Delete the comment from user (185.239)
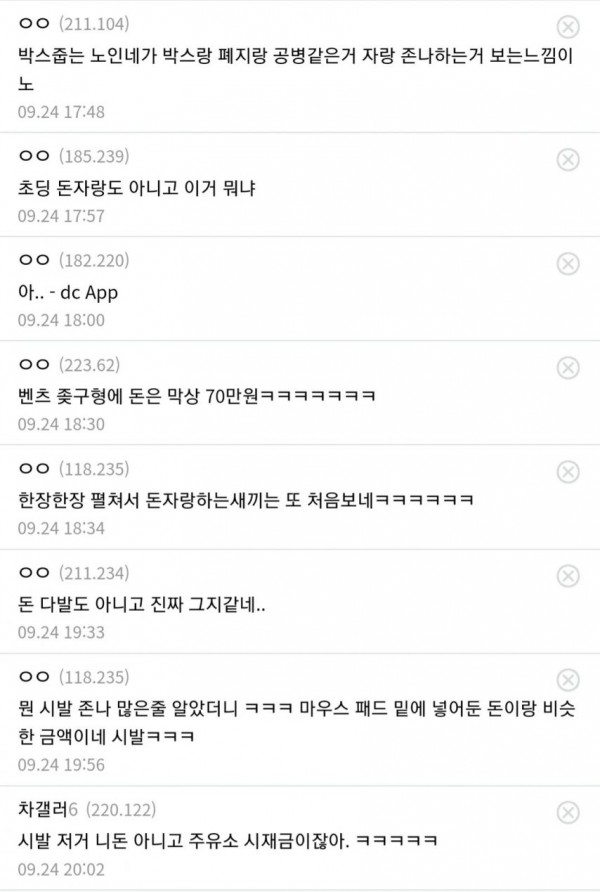600x892 pixels. tap(567, 159)
